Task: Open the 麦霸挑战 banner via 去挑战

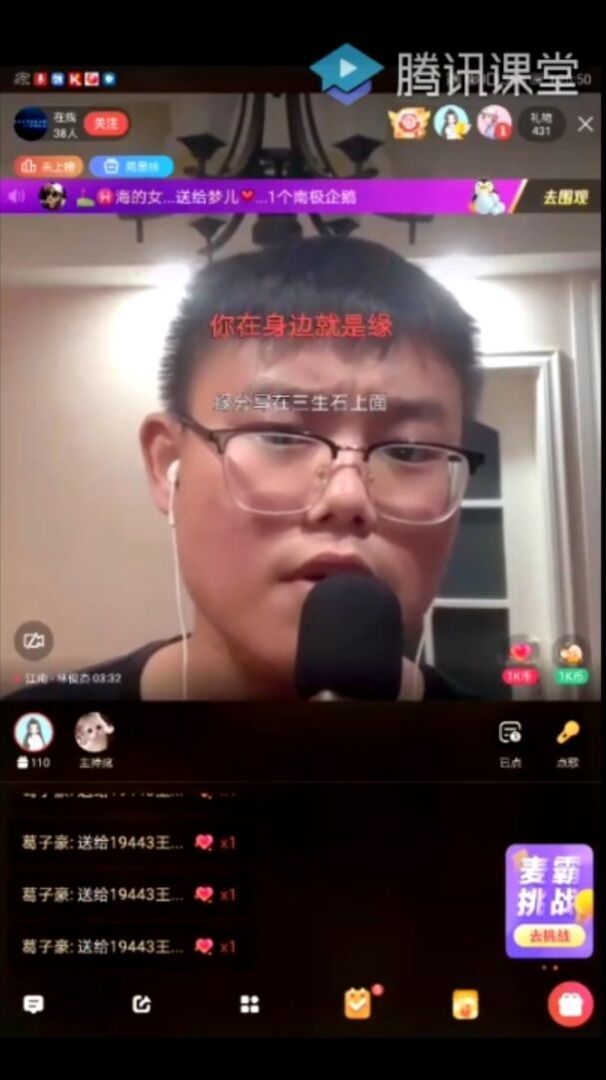Action: click(x=549, y=936)
